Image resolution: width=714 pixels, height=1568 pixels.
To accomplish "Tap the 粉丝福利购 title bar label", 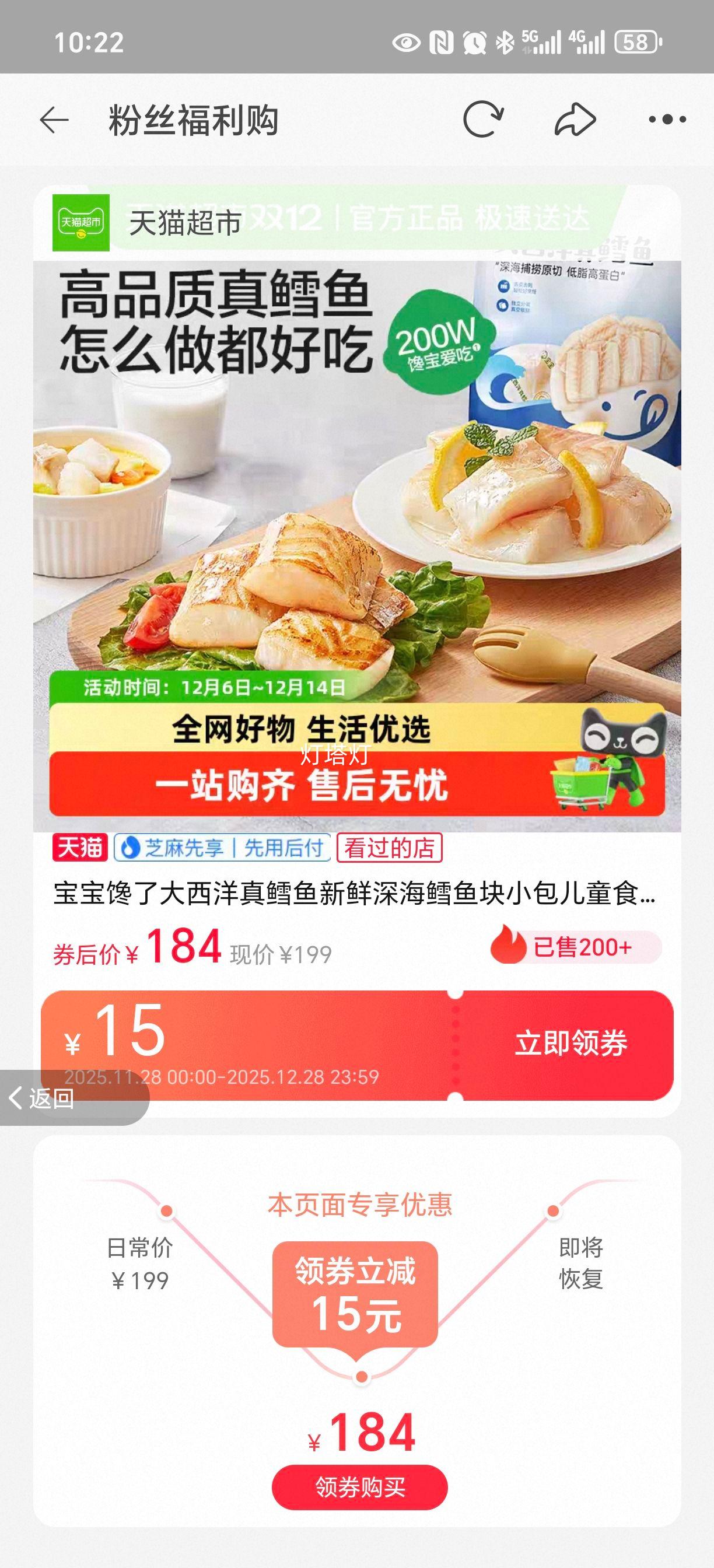I will coord(192,120).
